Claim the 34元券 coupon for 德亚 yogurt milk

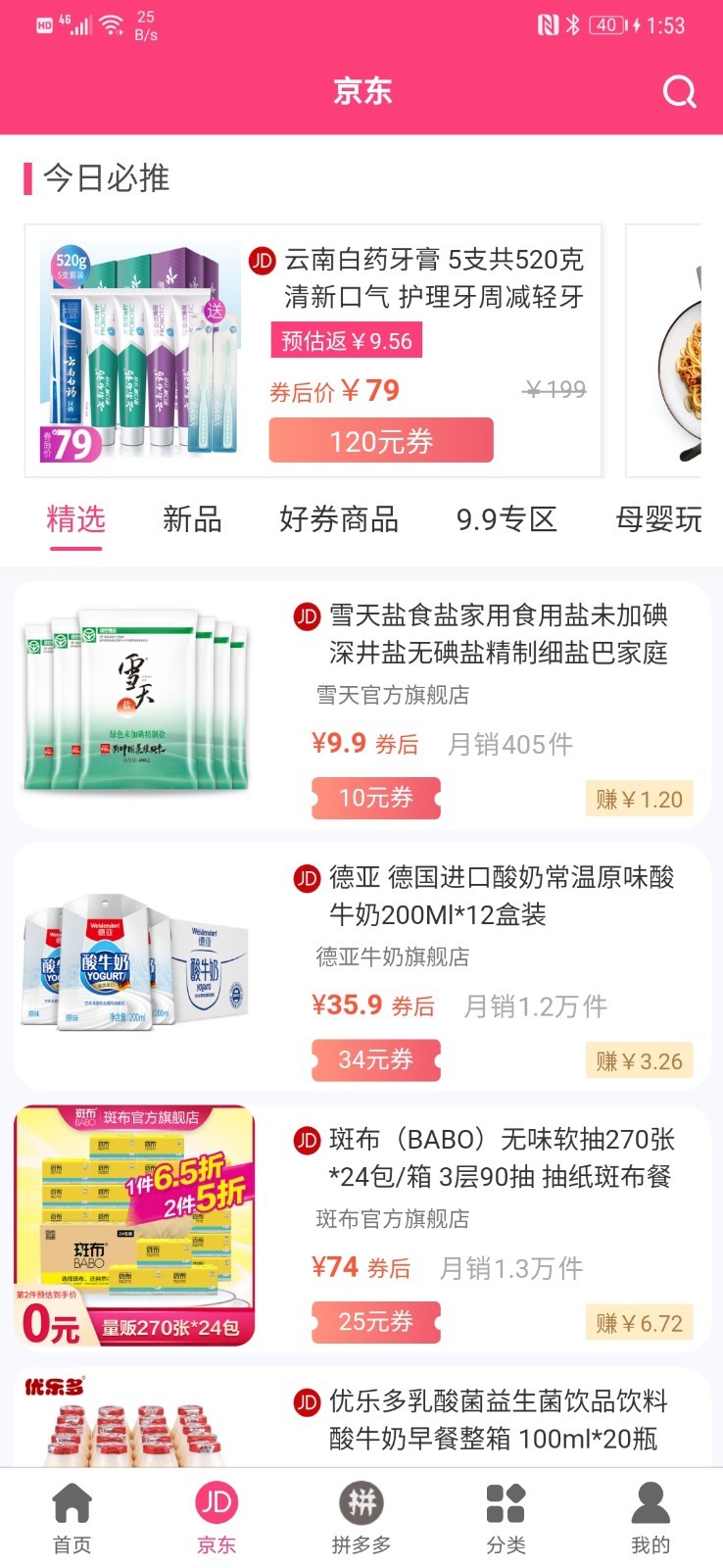tap(375, 1059)
